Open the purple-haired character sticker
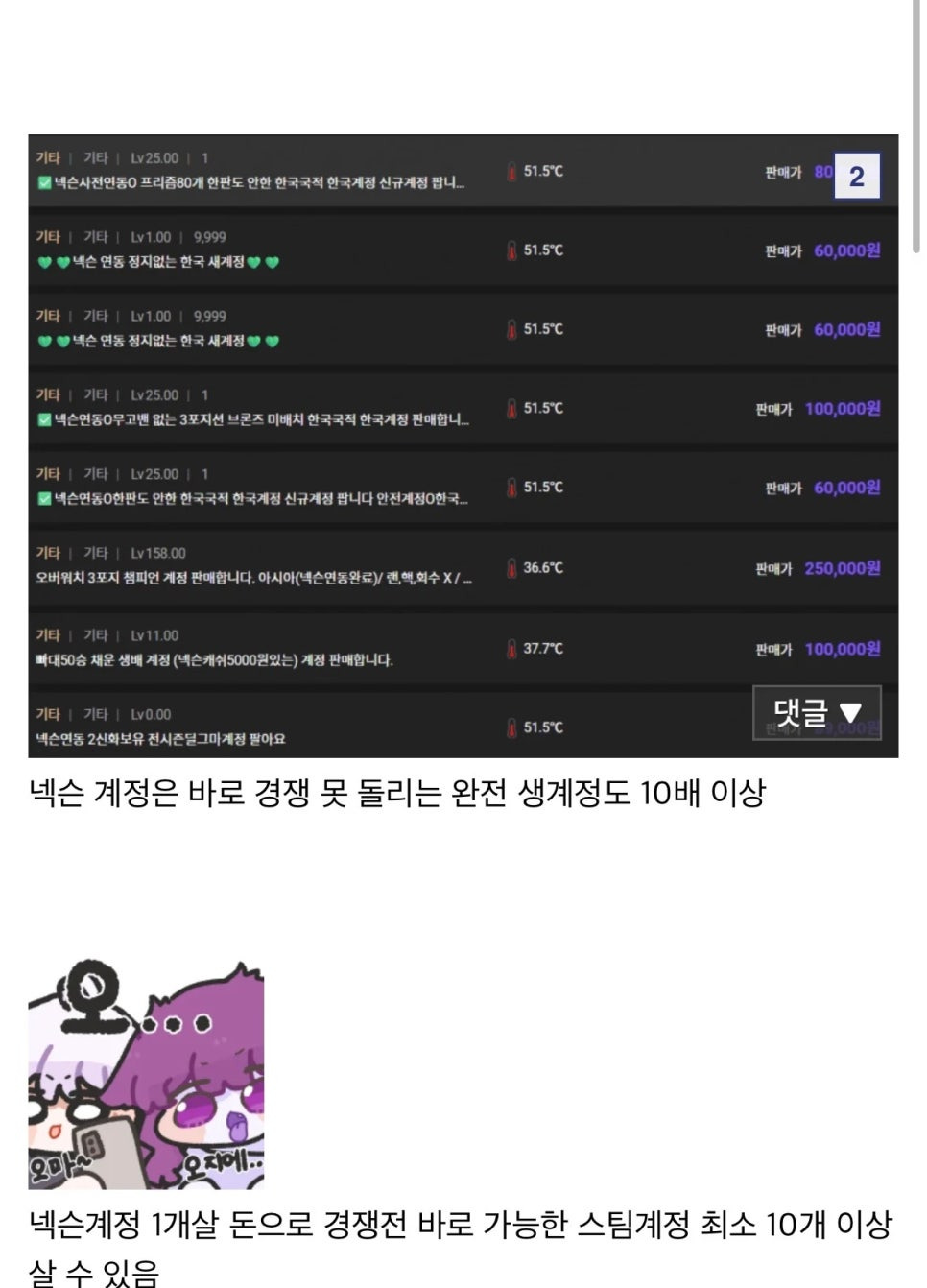This screenshot has height=1288, width=927. 146,1074
